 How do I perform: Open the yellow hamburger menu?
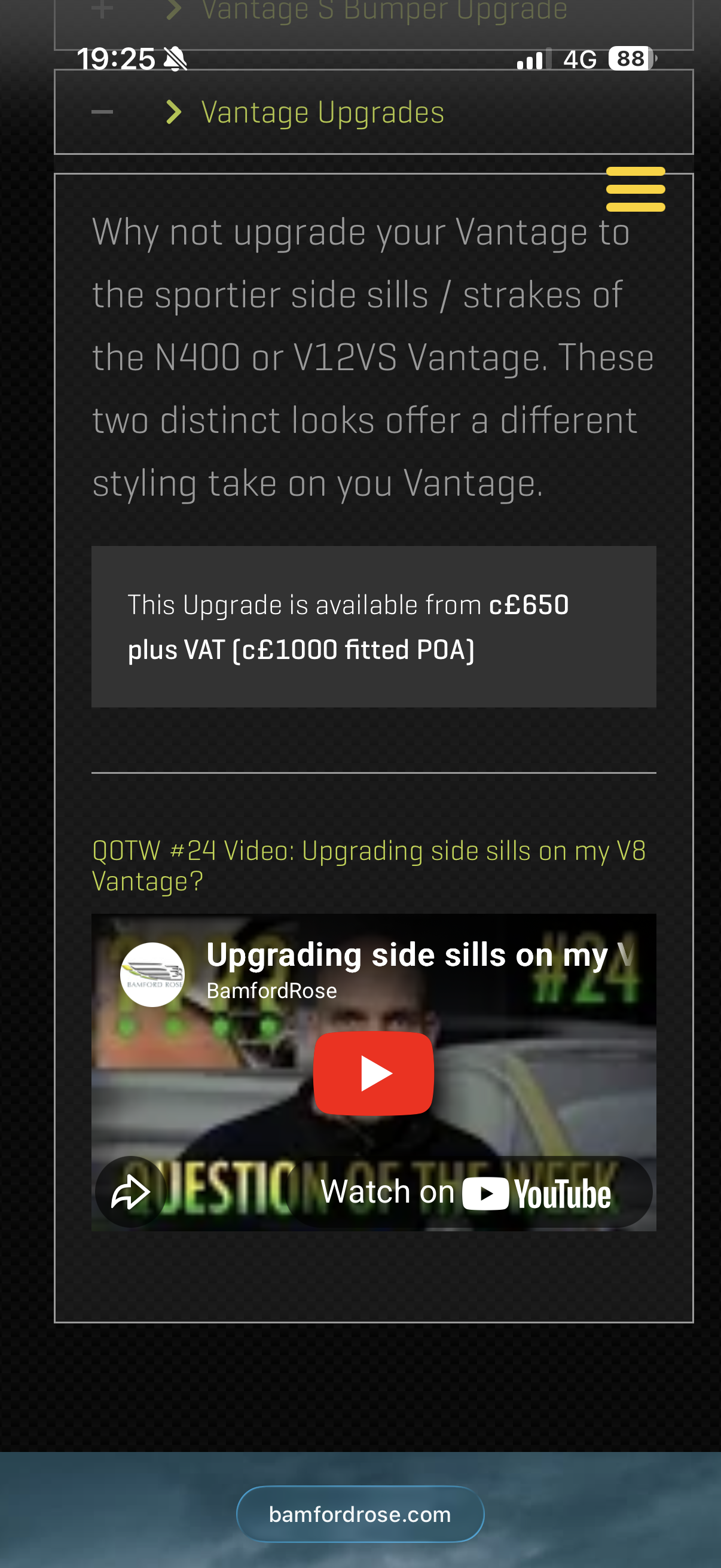[634, 190]
